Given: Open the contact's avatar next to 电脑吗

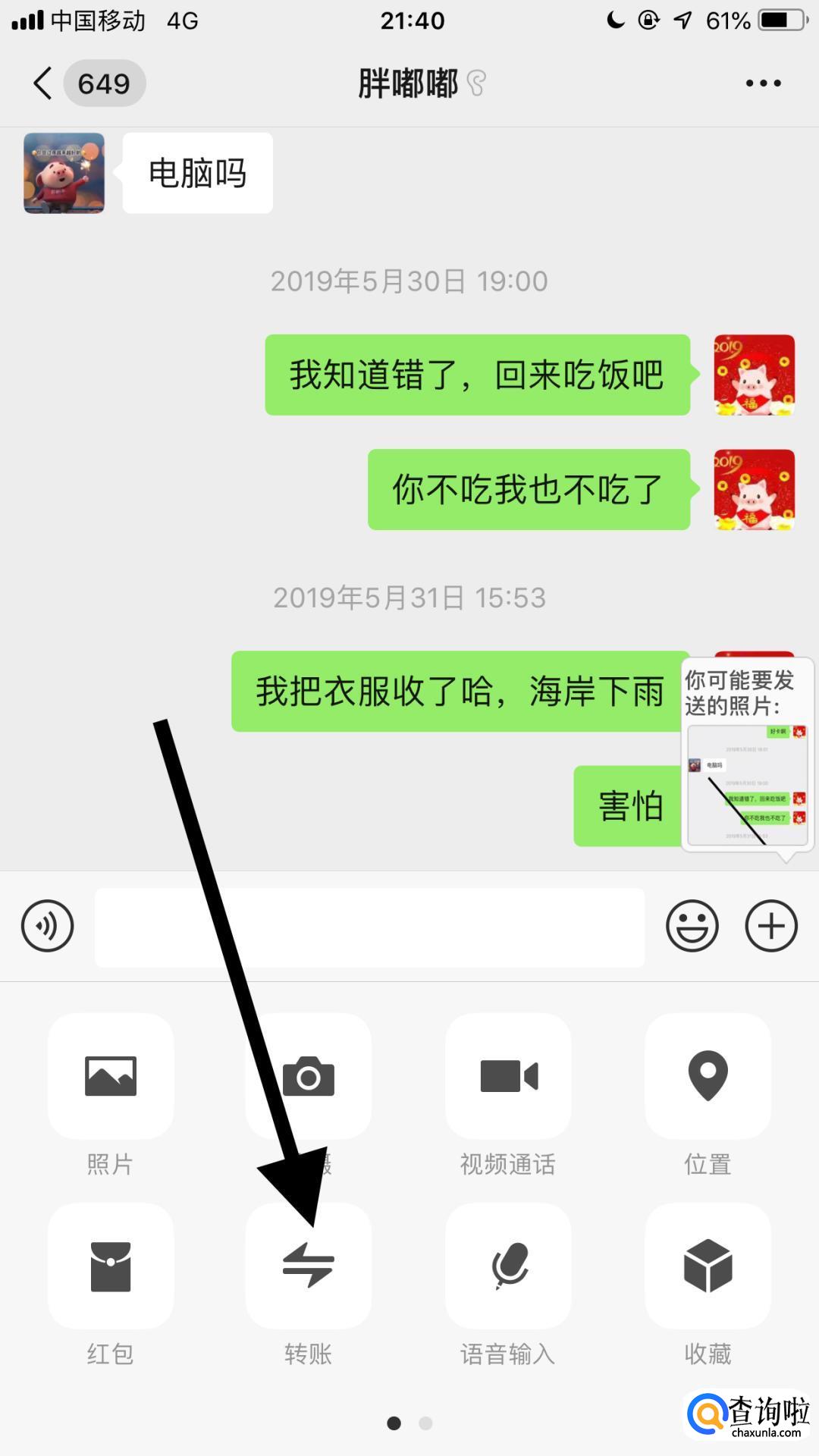Looking at the screenshot, I should tap(64, 173).
